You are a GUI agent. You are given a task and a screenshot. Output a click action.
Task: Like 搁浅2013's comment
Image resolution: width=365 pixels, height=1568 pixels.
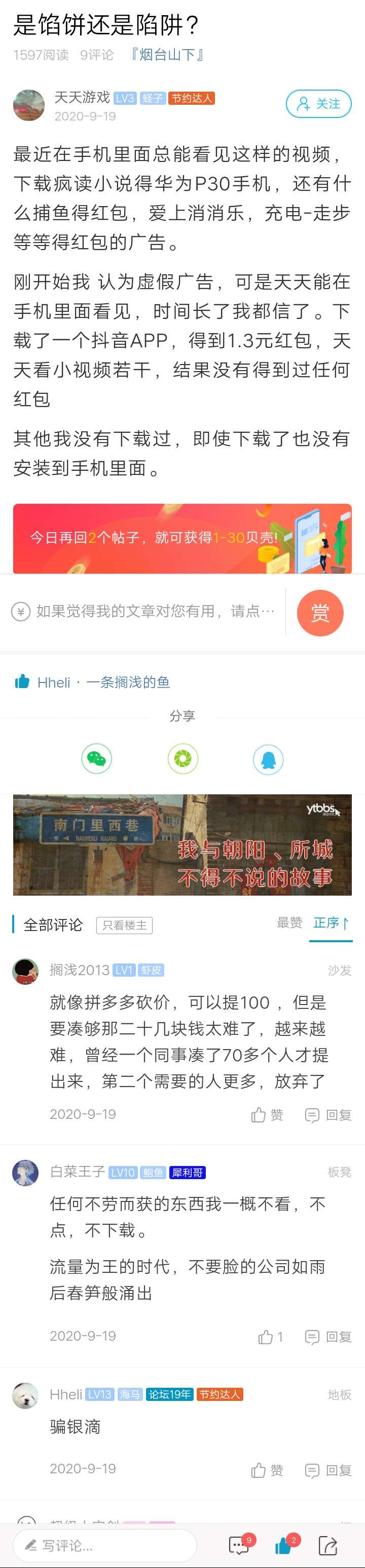[267, 1114]
